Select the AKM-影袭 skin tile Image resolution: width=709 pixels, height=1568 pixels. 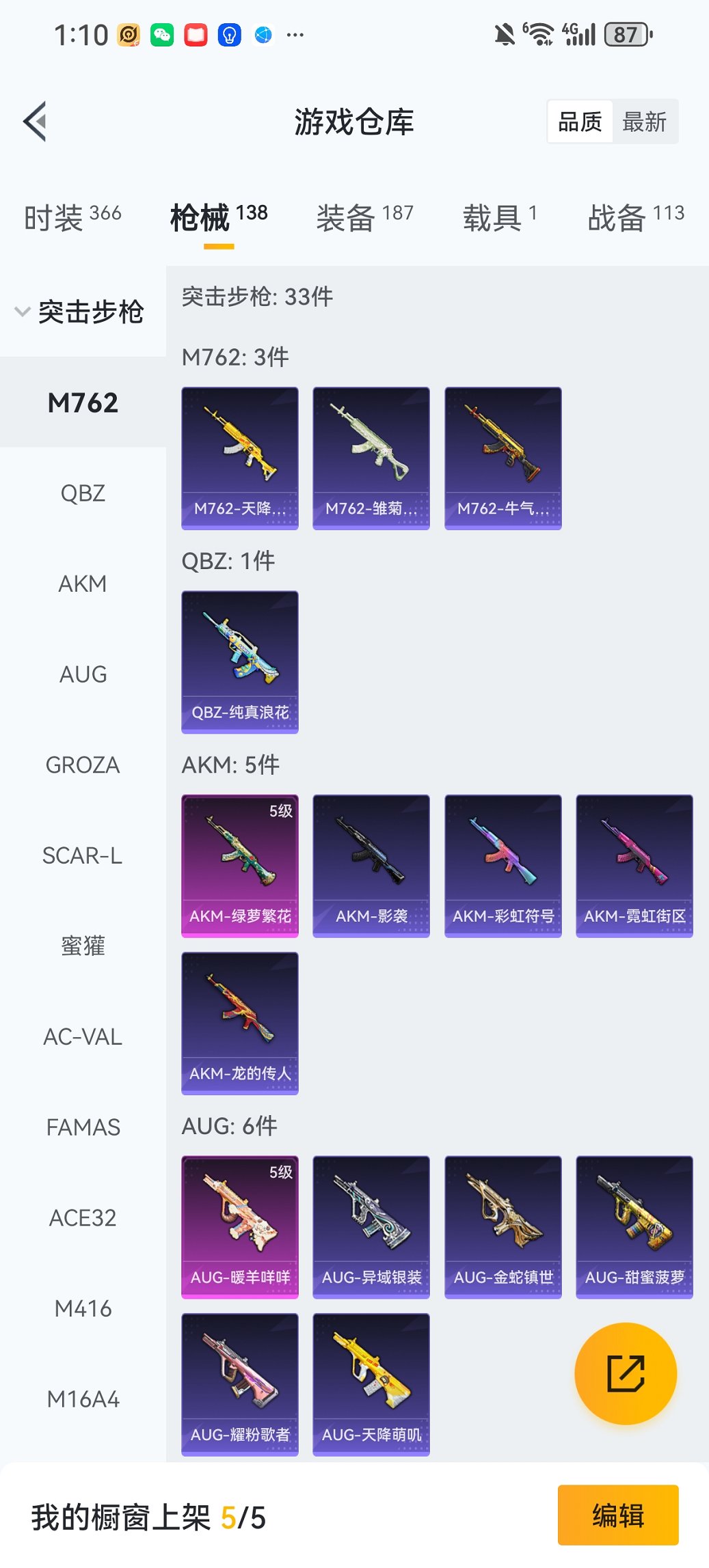tap(371, 865)
